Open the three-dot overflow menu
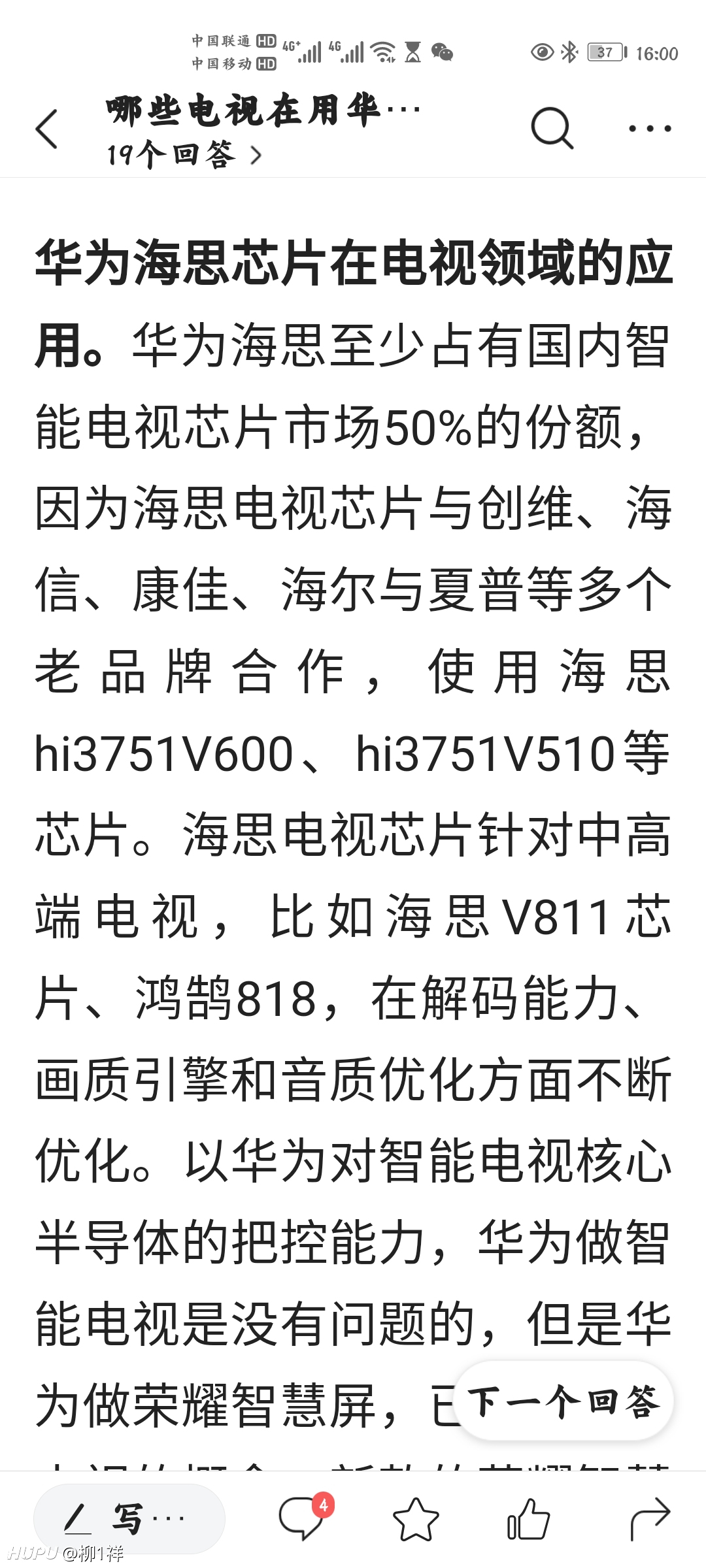Image resolution: width=706 pixels, height=1568 pixels. [x=650, y=129]
